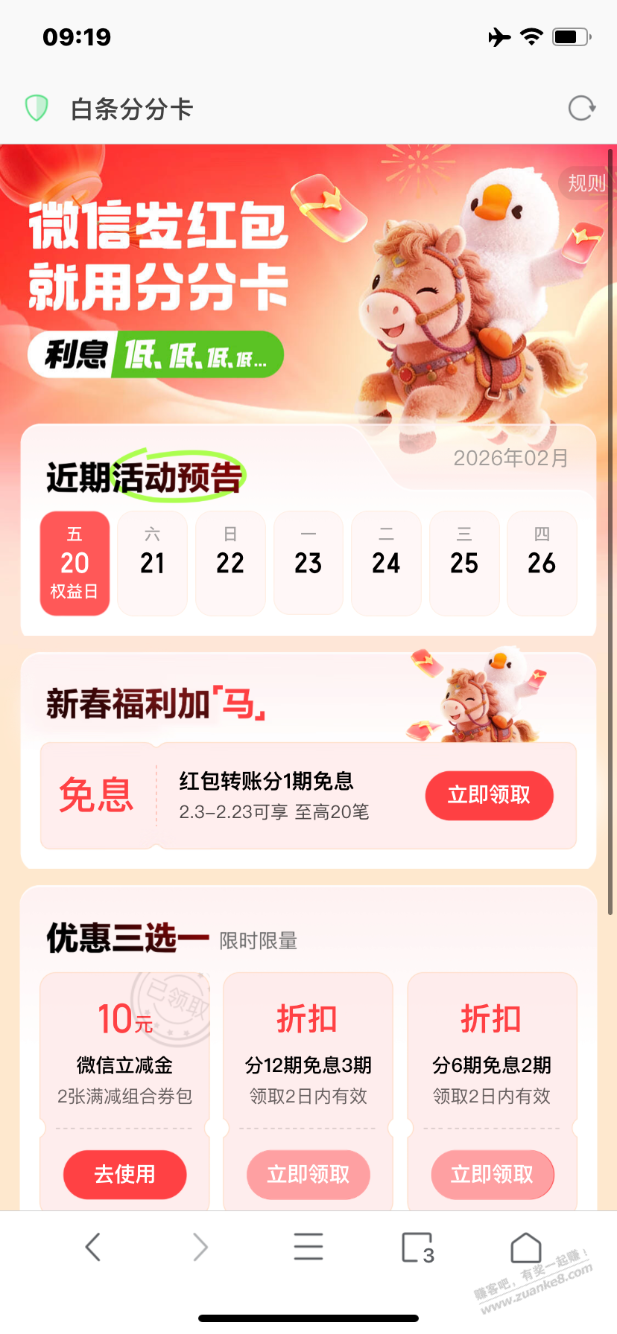Open the browser menu button
Viewport: 617px width, 1334px height.
pyautogui.click(x=308, y=1247)
